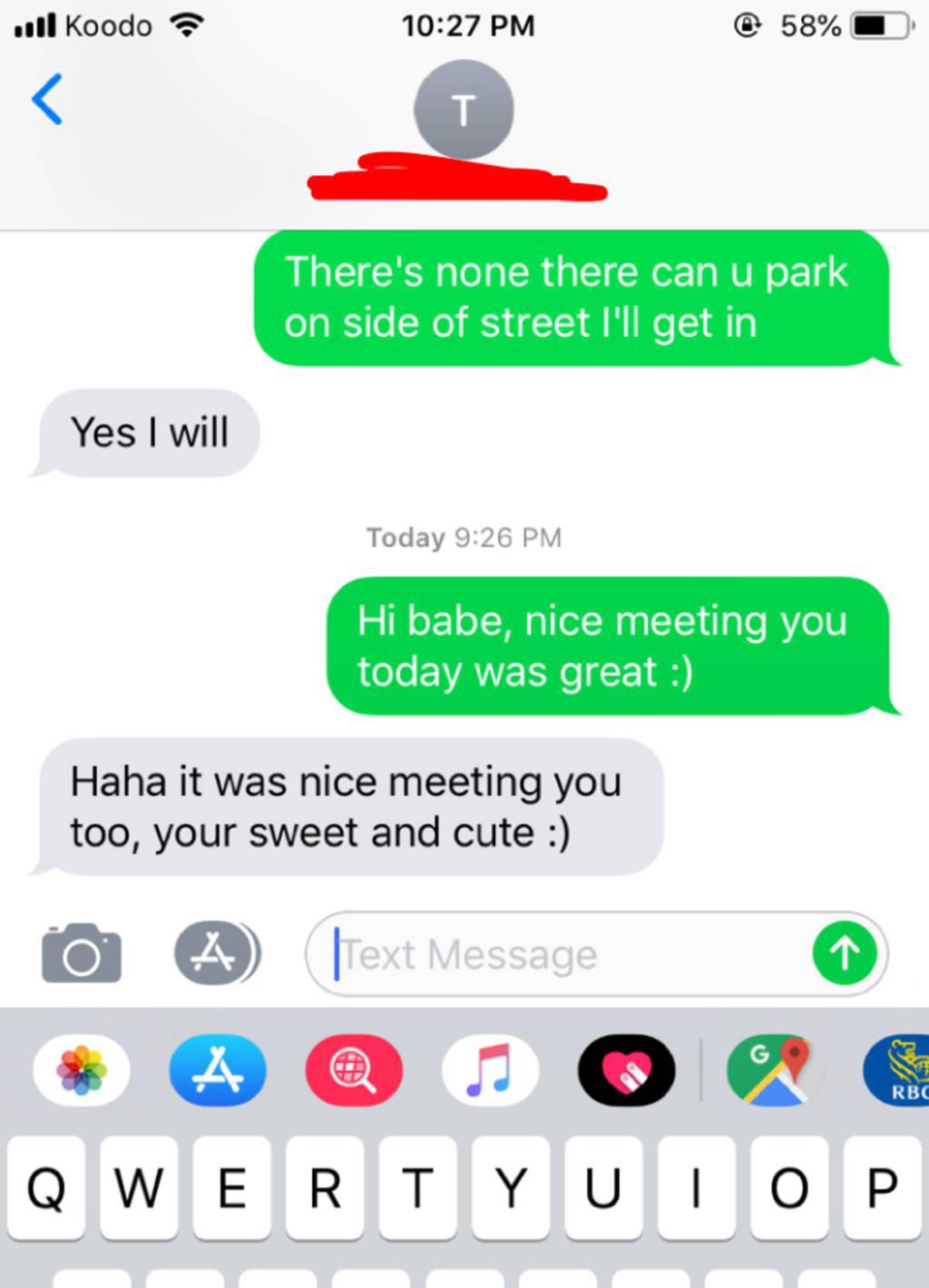Open the camera to attach a photo

[x=81, y=953]
